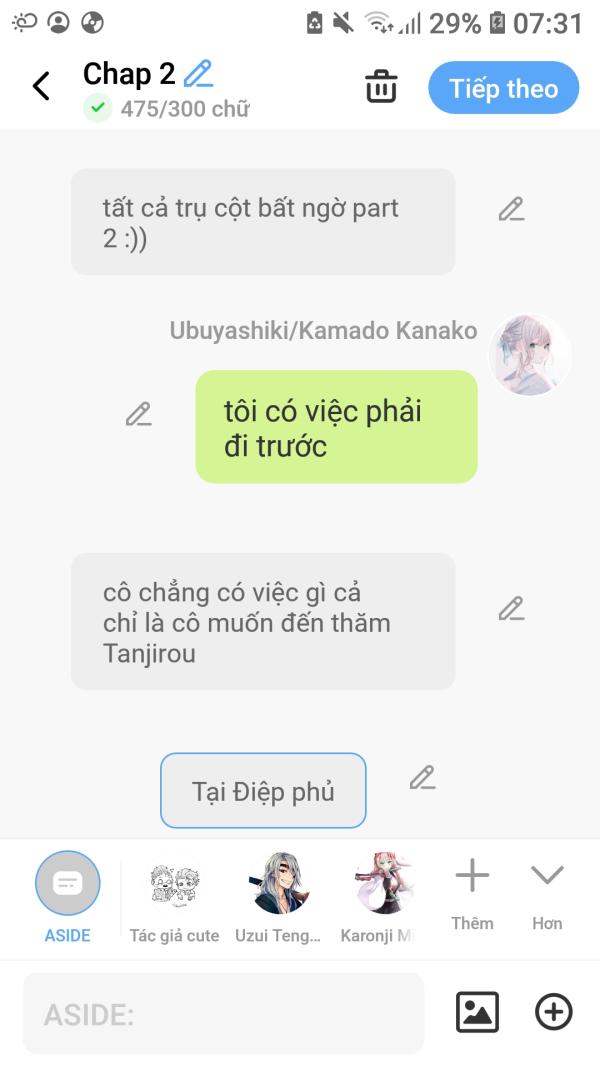
Task: Focus the ASIDE text input field
Action: pyautogui.click(x=223, y=1014)
